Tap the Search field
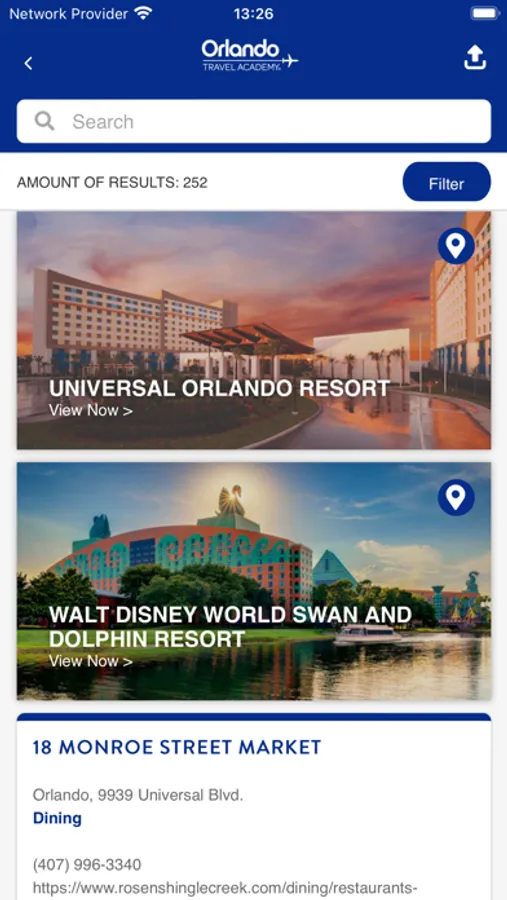 coord(254,121)
